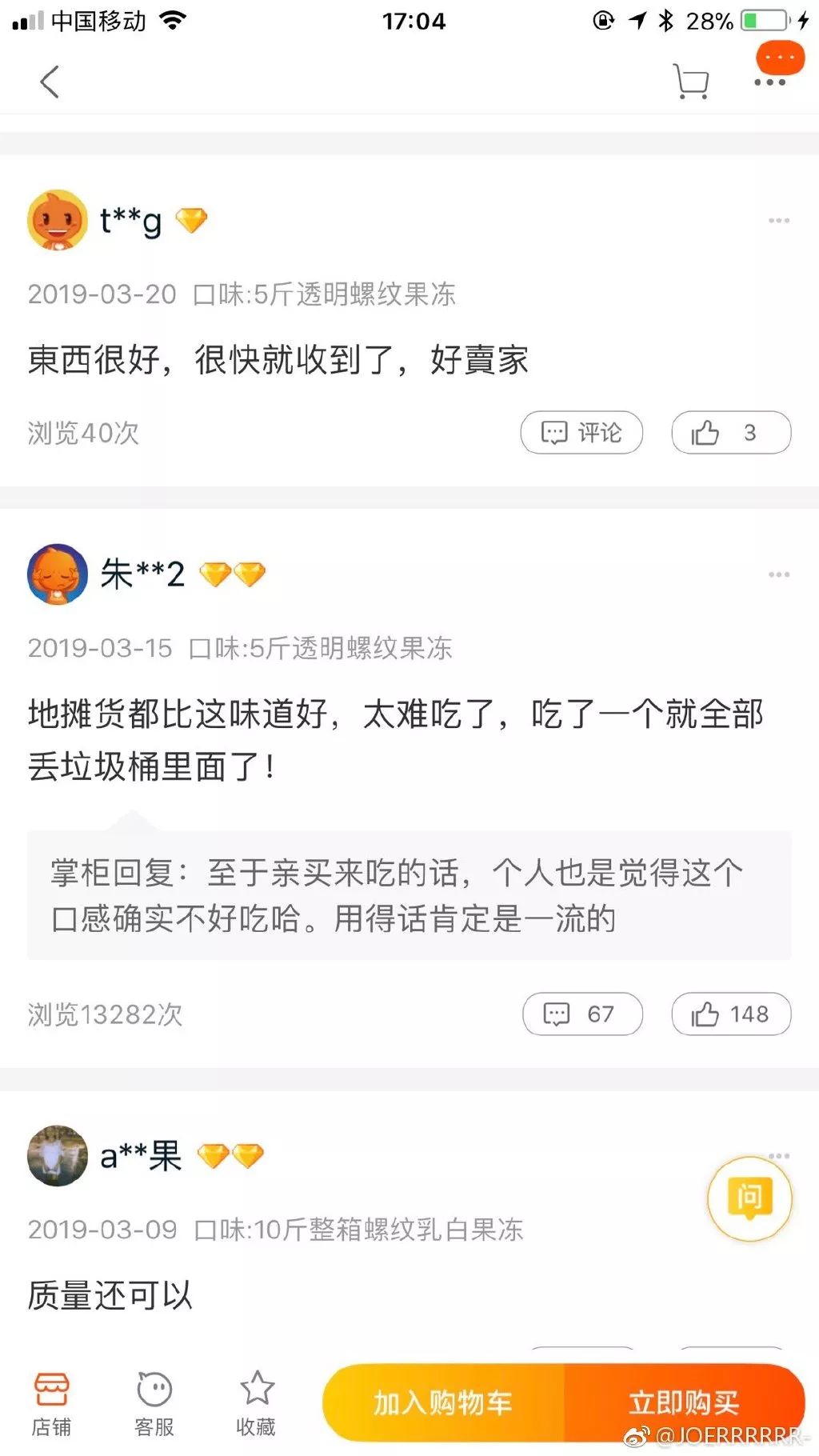
Task: Open the shopping cart
Action: pos(691,82)
